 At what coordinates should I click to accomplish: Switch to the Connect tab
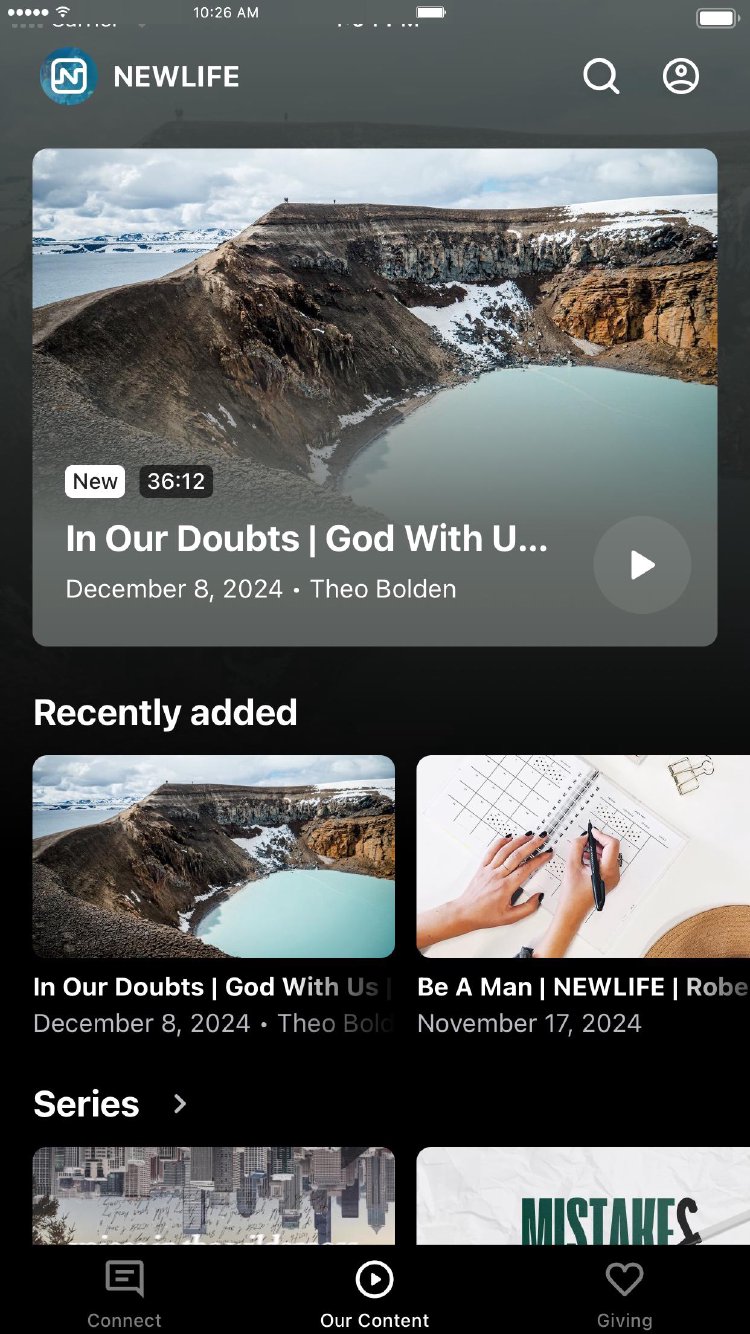point(124,1294)
